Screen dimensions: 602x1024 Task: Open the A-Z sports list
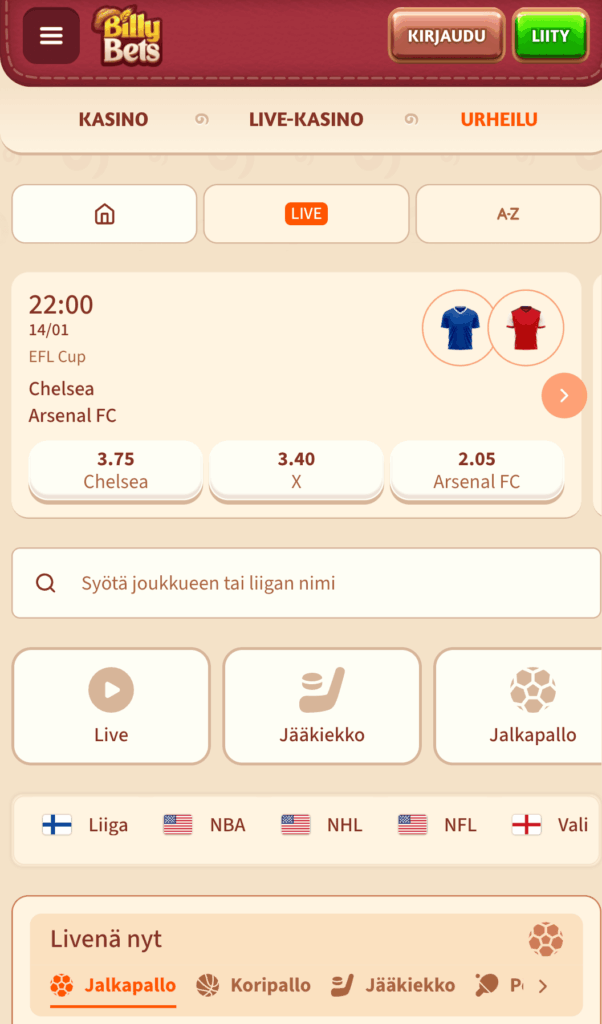pyautogui.click(x=508, y=214)
